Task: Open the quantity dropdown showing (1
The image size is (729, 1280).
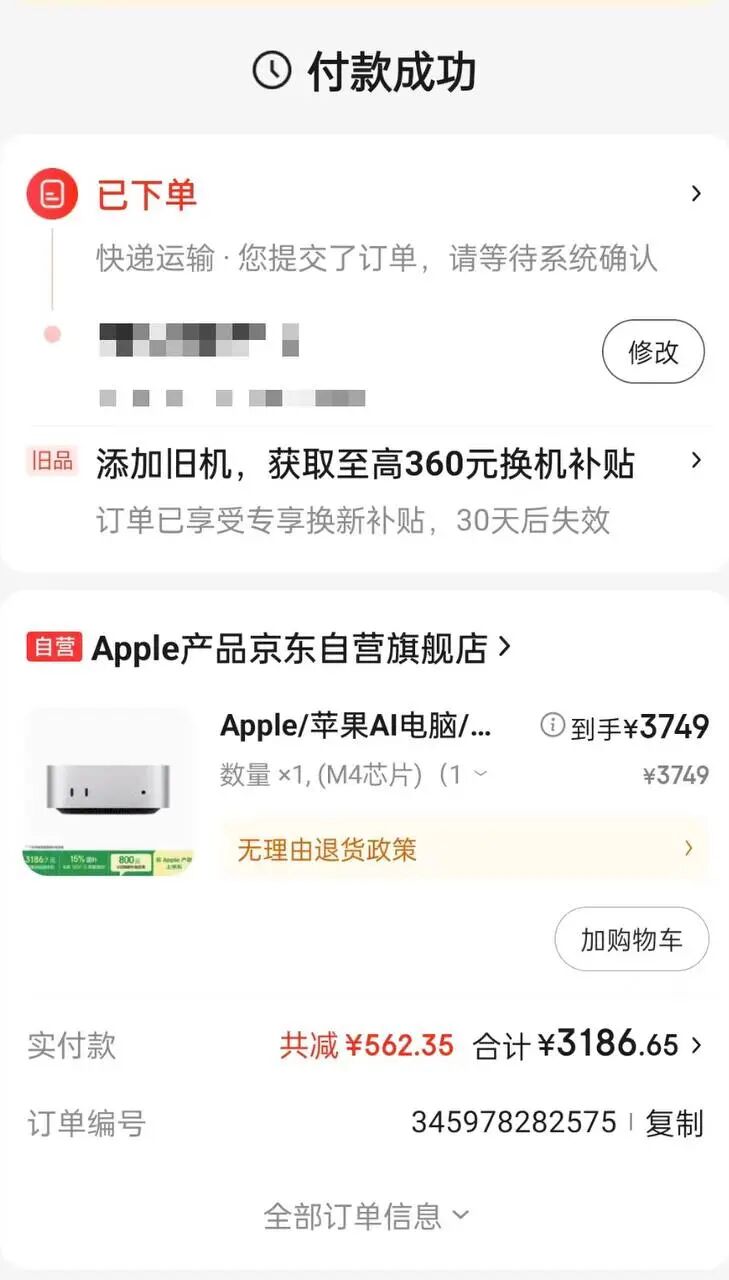Action: click(480, 774)
